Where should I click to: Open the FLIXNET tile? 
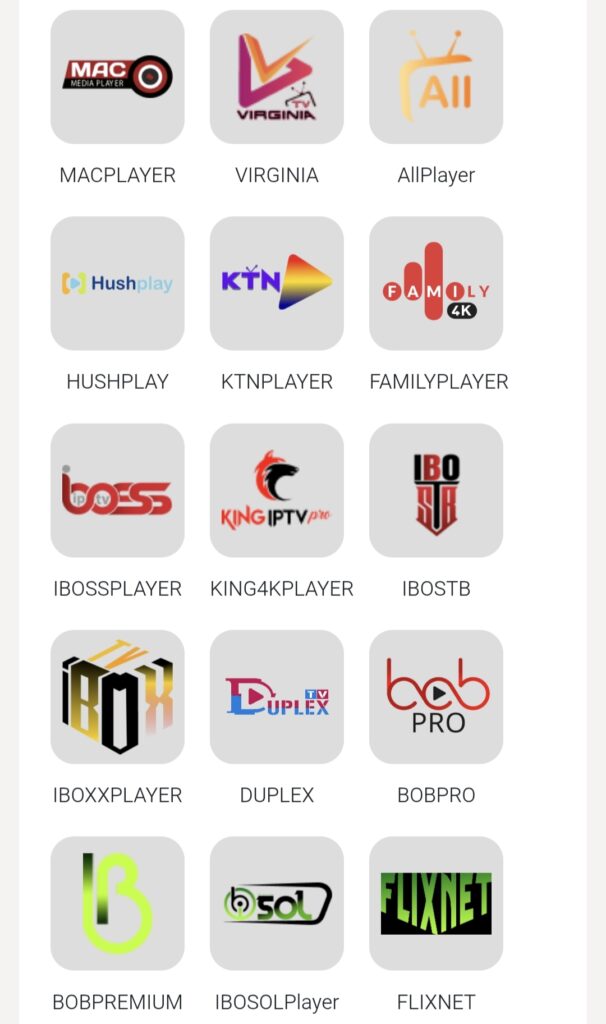[436, 903]
